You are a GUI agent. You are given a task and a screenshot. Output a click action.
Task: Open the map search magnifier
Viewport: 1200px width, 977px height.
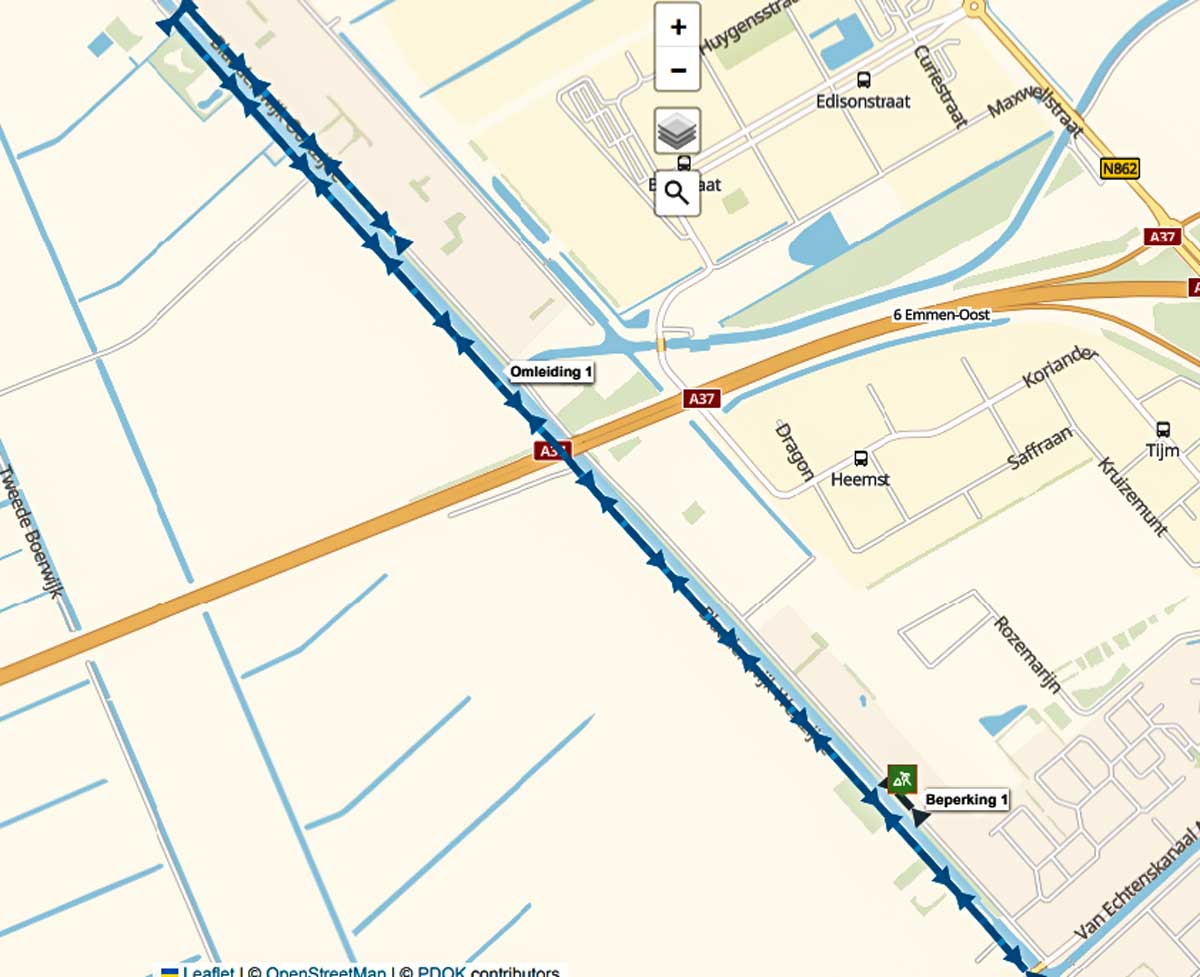tap(678, 193)
